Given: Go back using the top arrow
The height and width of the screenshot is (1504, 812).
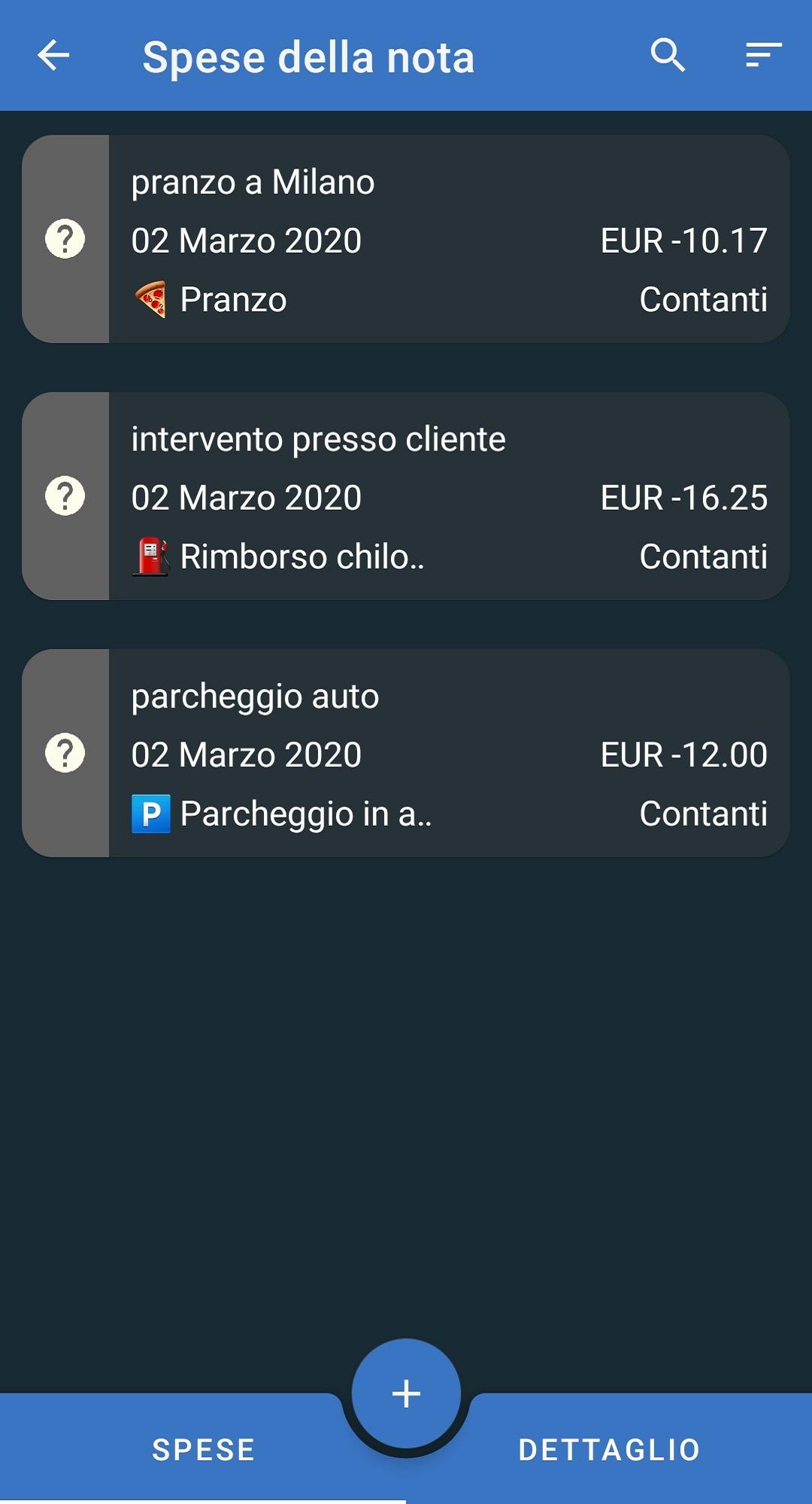Looking at the screenshot, I should tap(53, 56).
